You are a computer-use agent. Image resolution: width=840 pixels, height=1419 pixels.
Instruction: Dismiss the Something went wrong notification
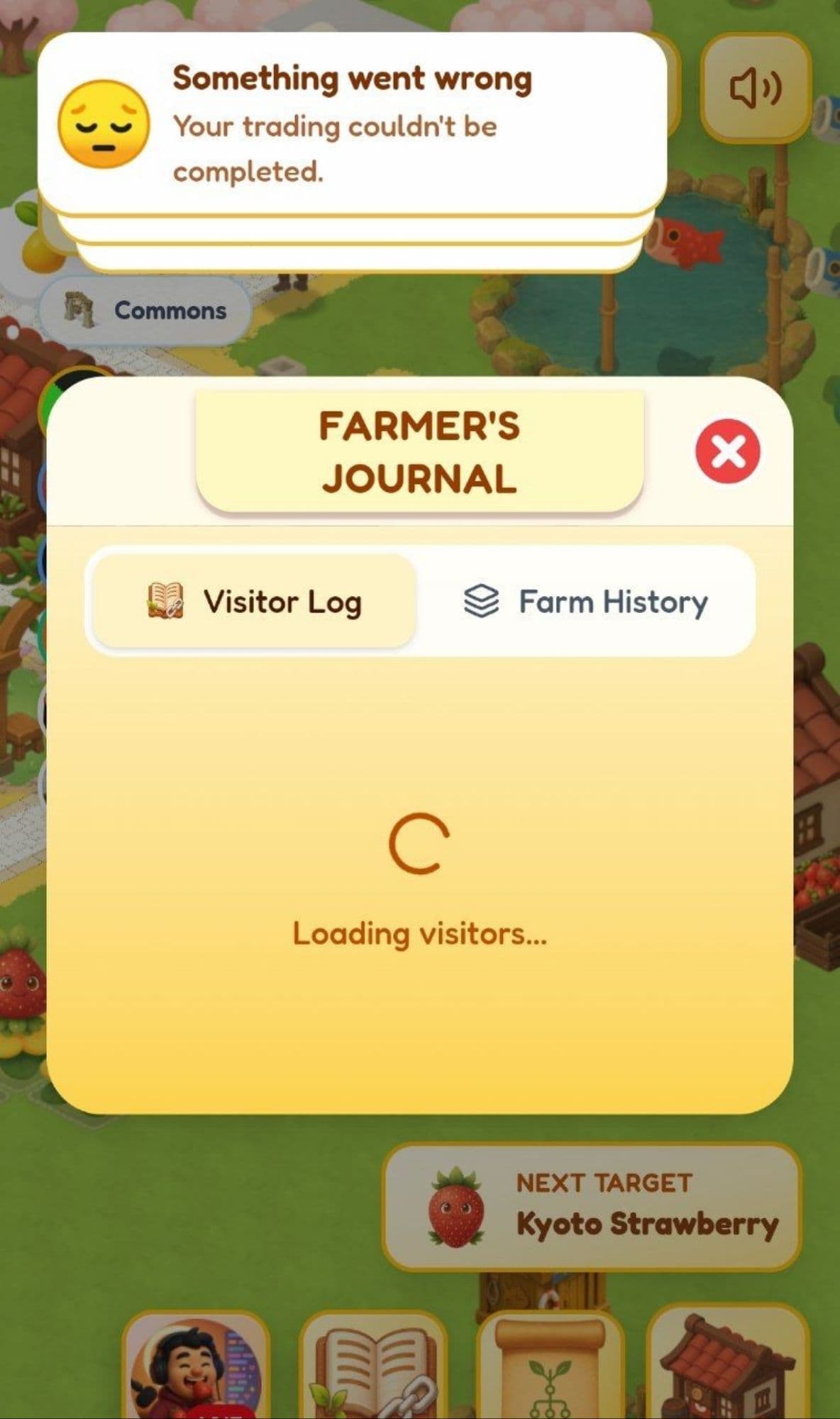point(351,124)
